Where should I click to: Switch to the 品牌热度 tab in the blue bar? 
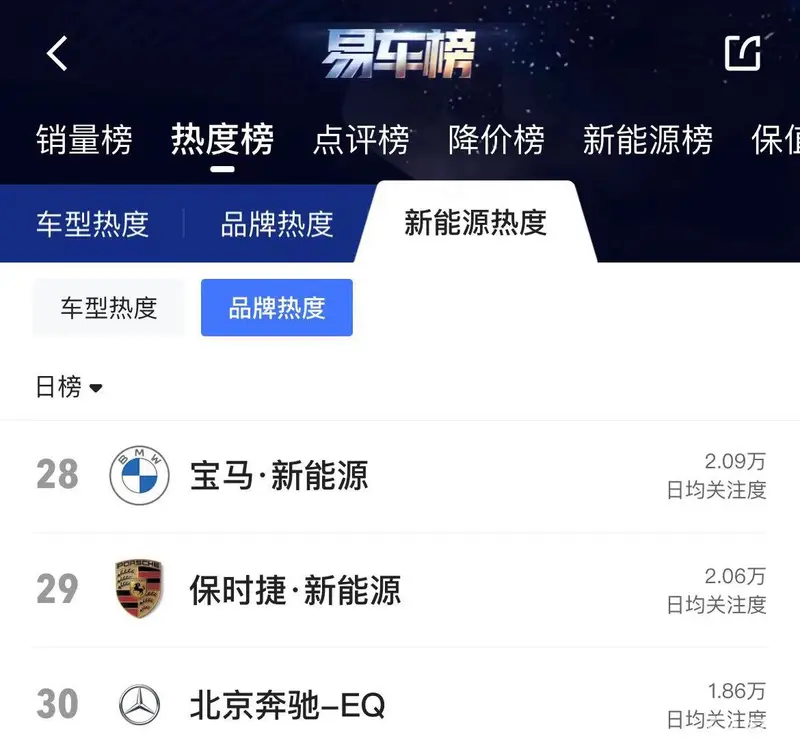click(276, 224)
